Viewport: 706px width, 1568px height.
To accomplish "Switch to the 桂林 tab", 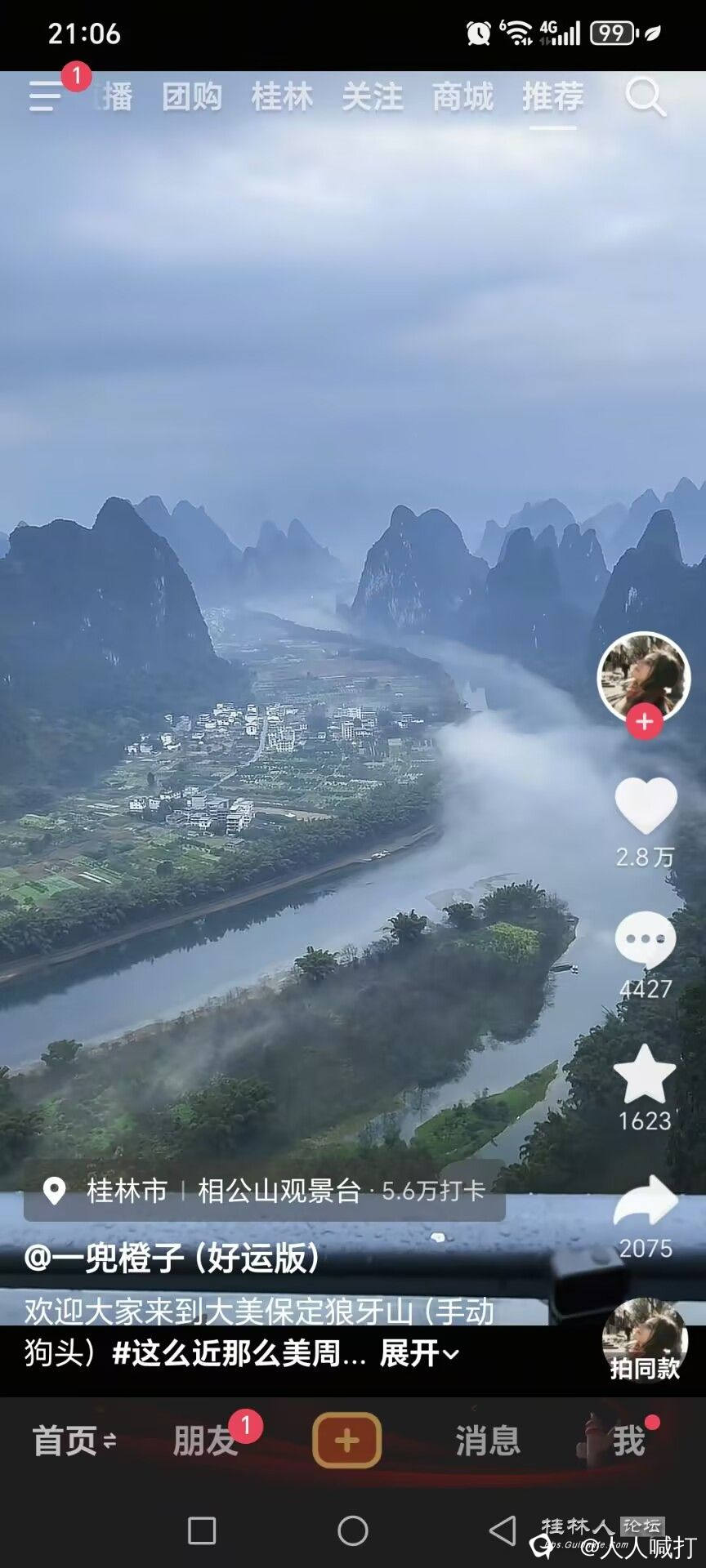I will [x=282, y=96].
